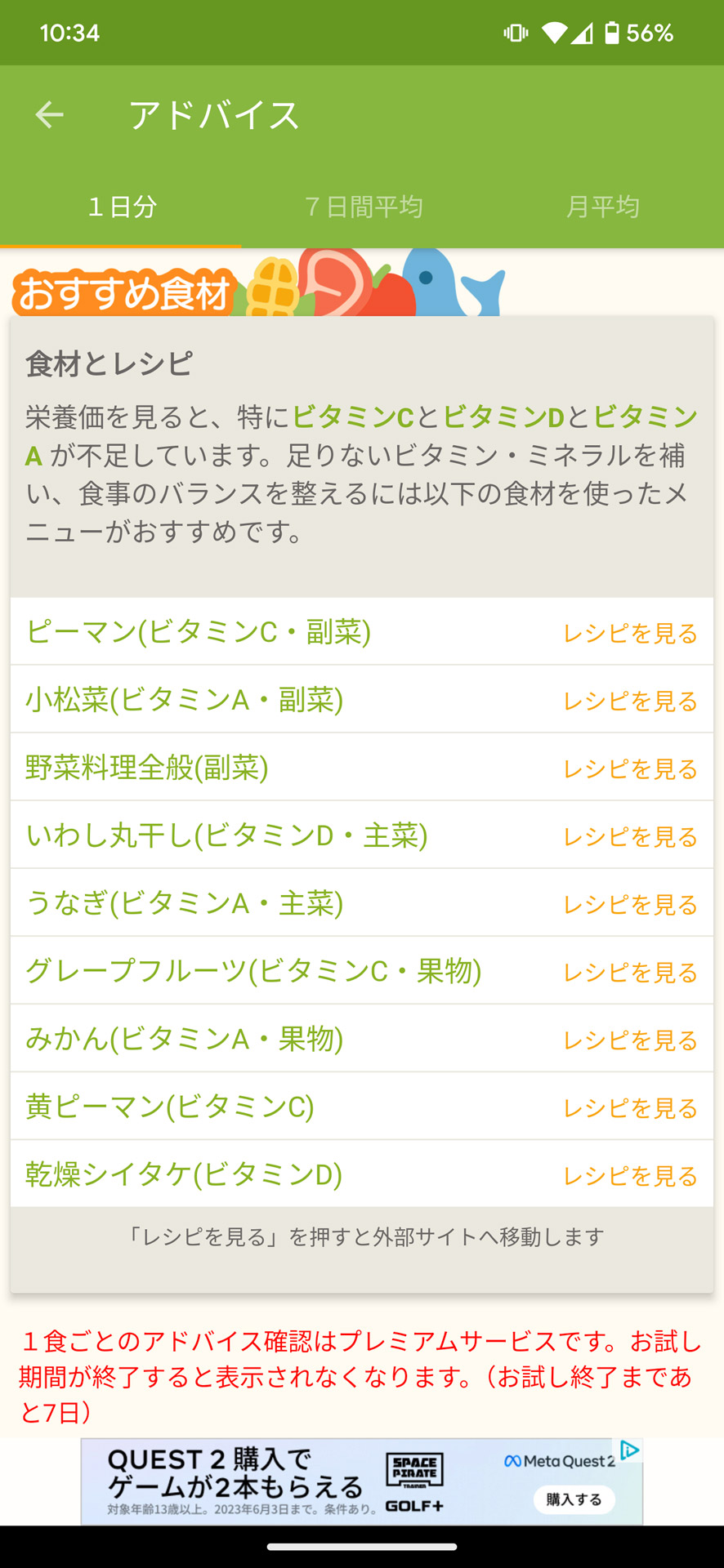Open the うなぎ recipe link
The width and height of the screenshot is (724, 1568).
(x=629, y=904)
